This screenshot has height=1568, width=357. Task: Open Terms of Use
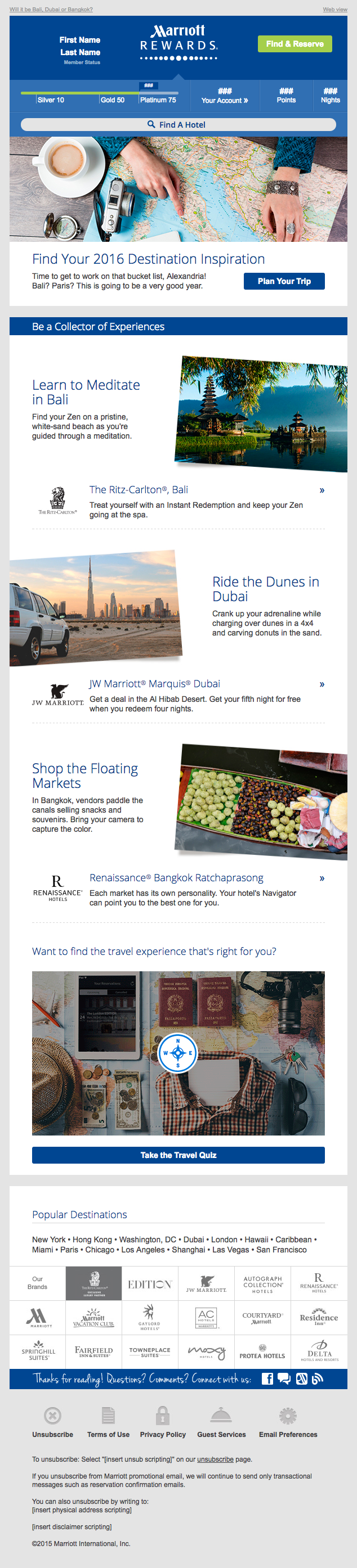click(108, 1434)
